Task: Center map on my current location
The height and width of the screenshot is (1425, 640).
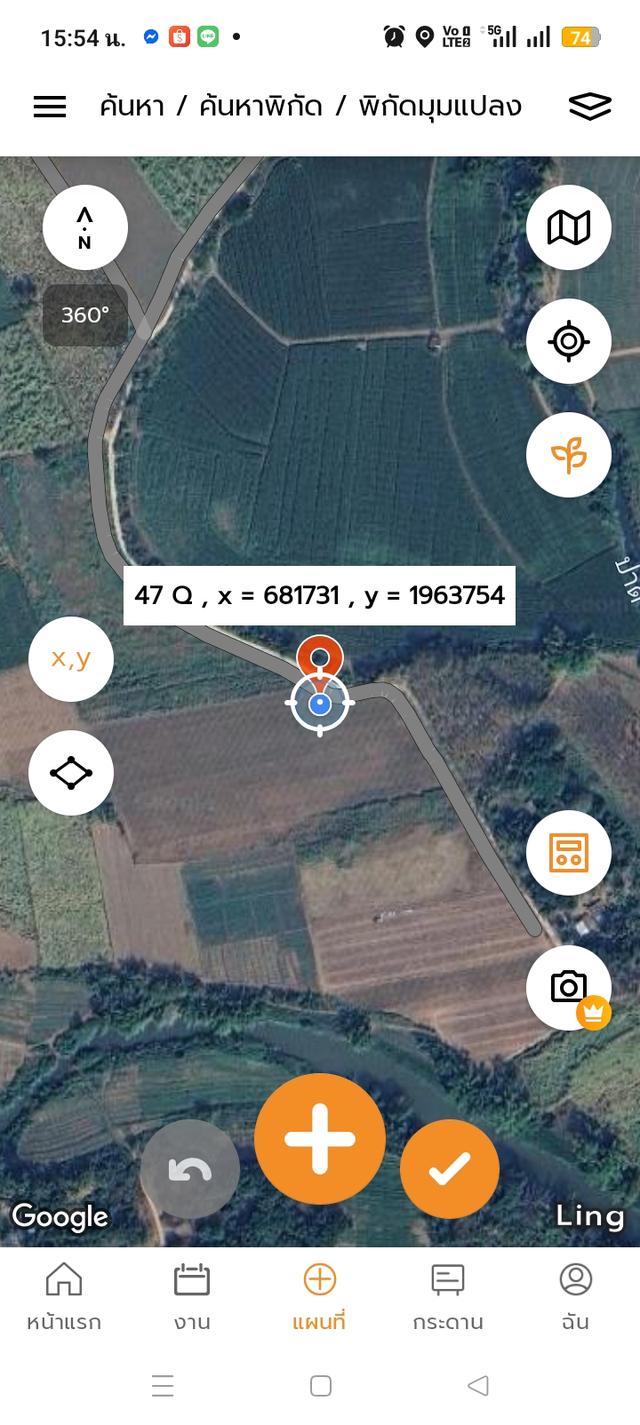Action: [569, 342]
